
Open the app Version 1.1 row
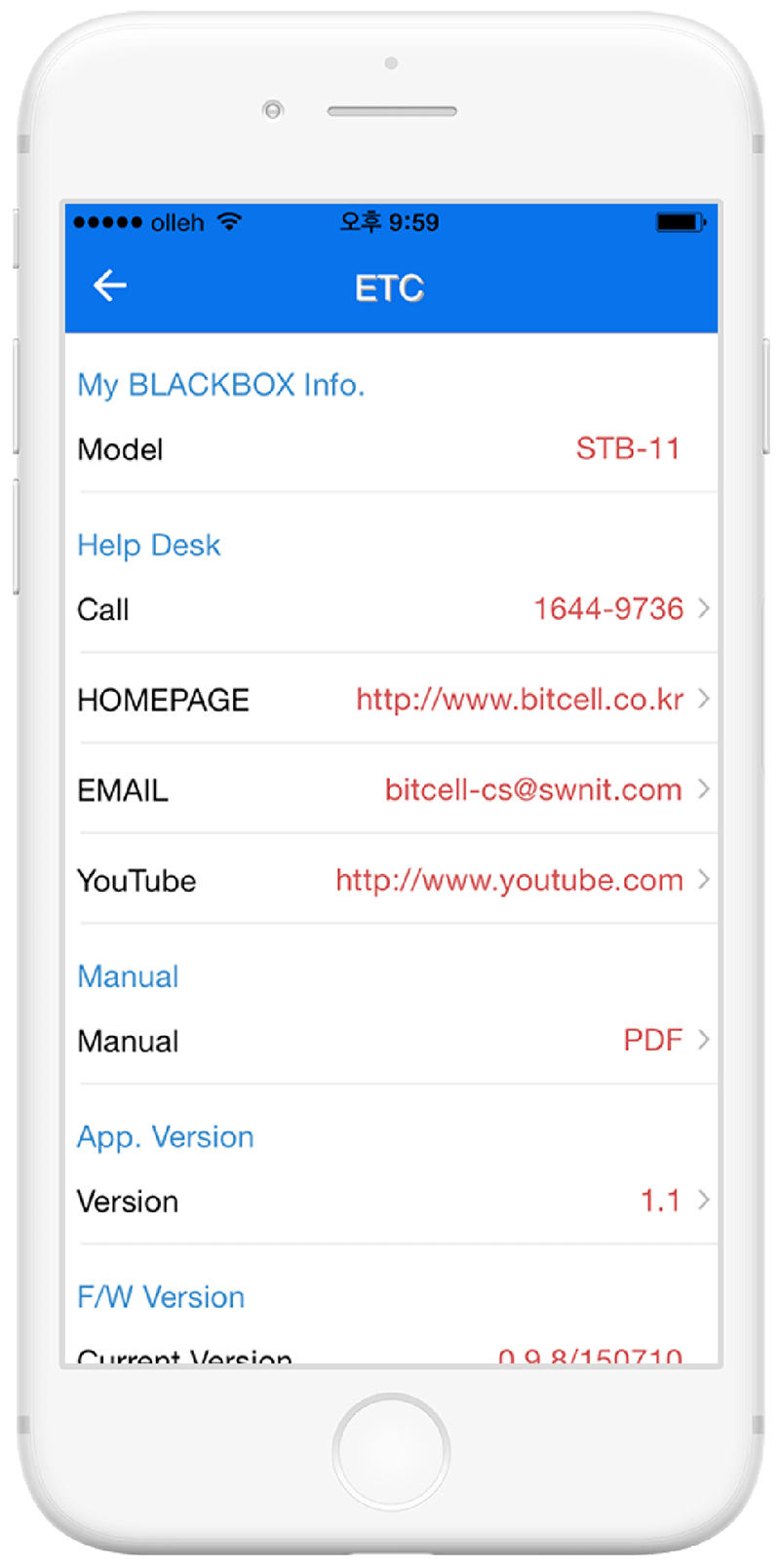click(x=392, y=1201)
